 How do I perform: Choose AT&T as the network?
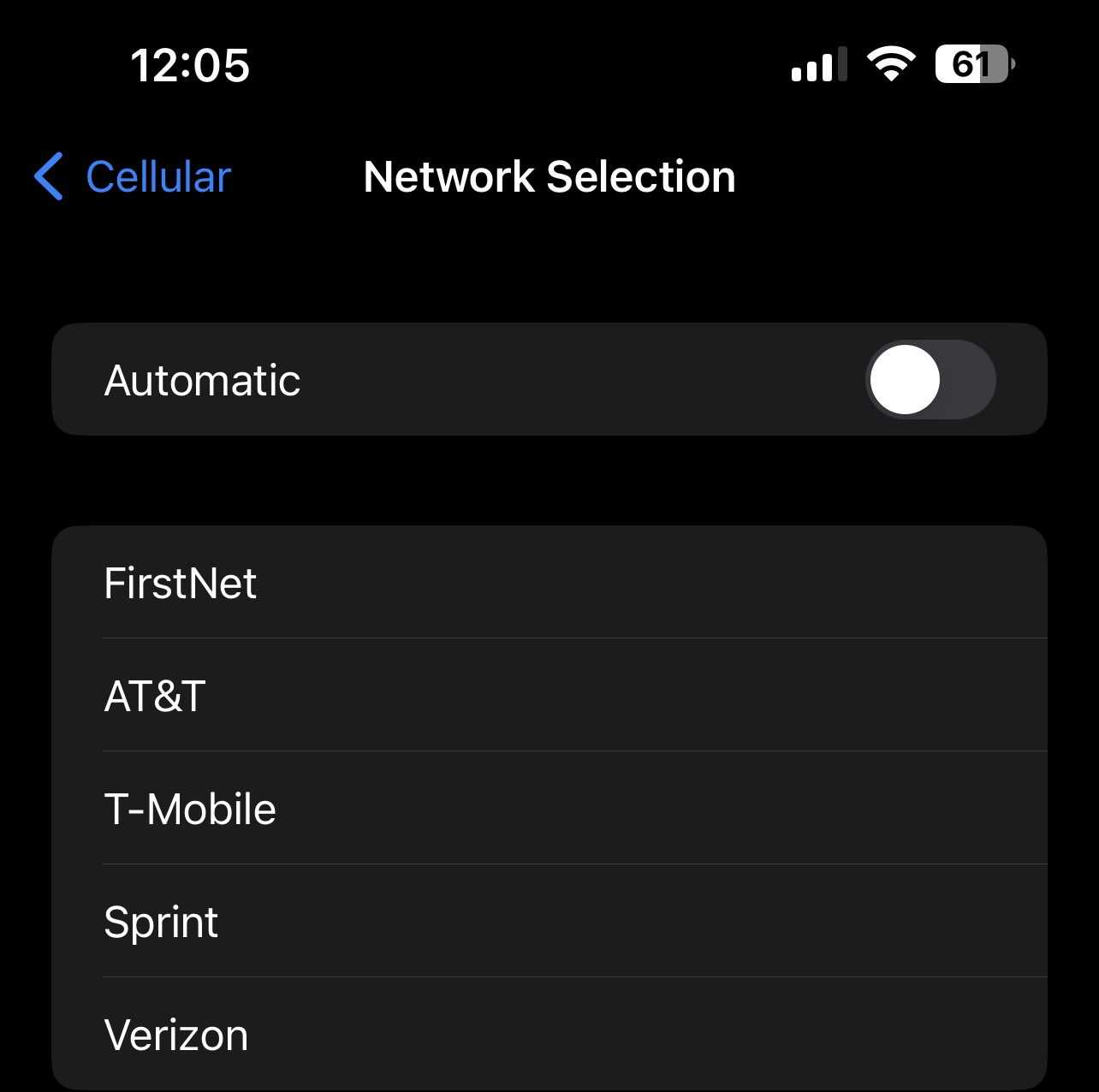548,696
